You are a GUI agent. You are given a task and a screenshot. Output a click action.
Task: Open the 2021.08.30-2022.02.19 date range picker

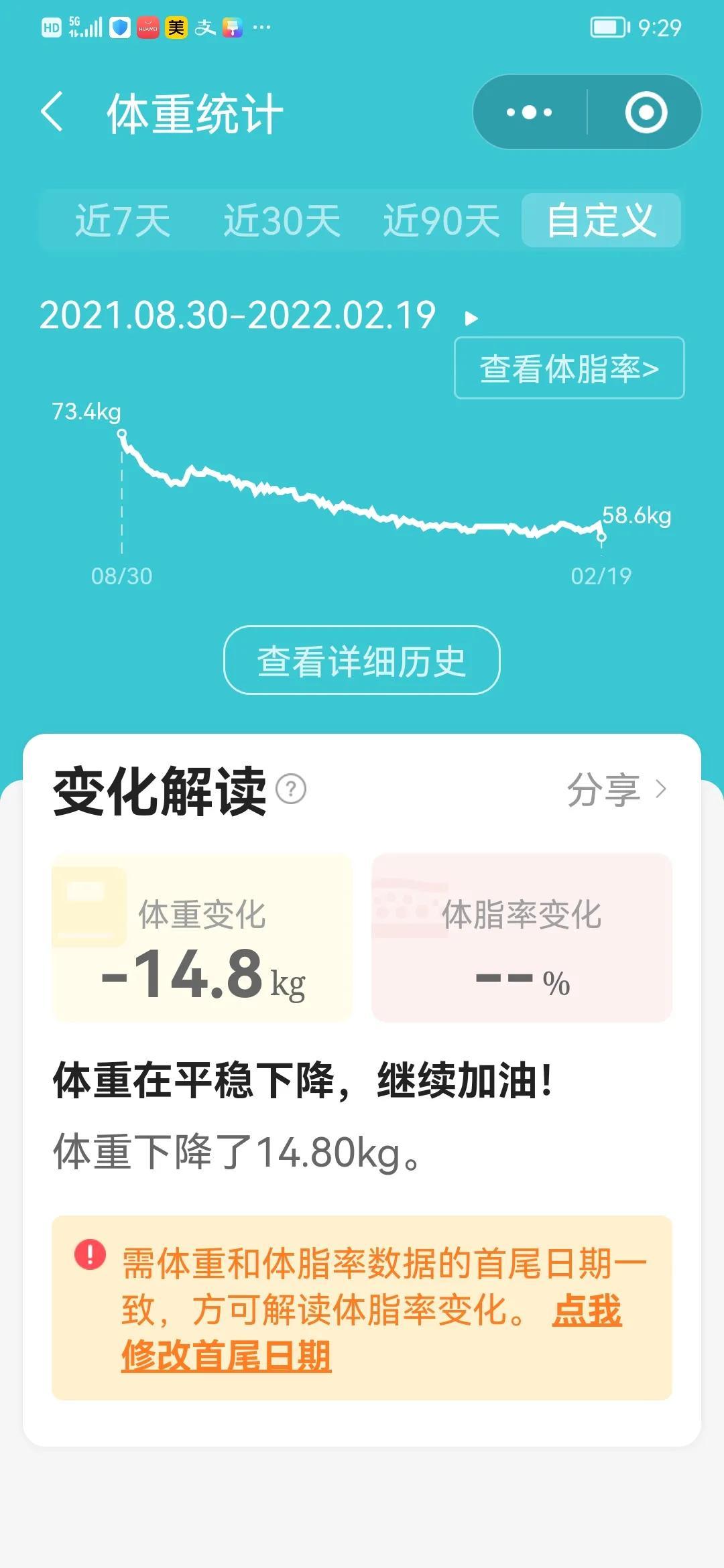pyautogui.click(x=259, y=316)
